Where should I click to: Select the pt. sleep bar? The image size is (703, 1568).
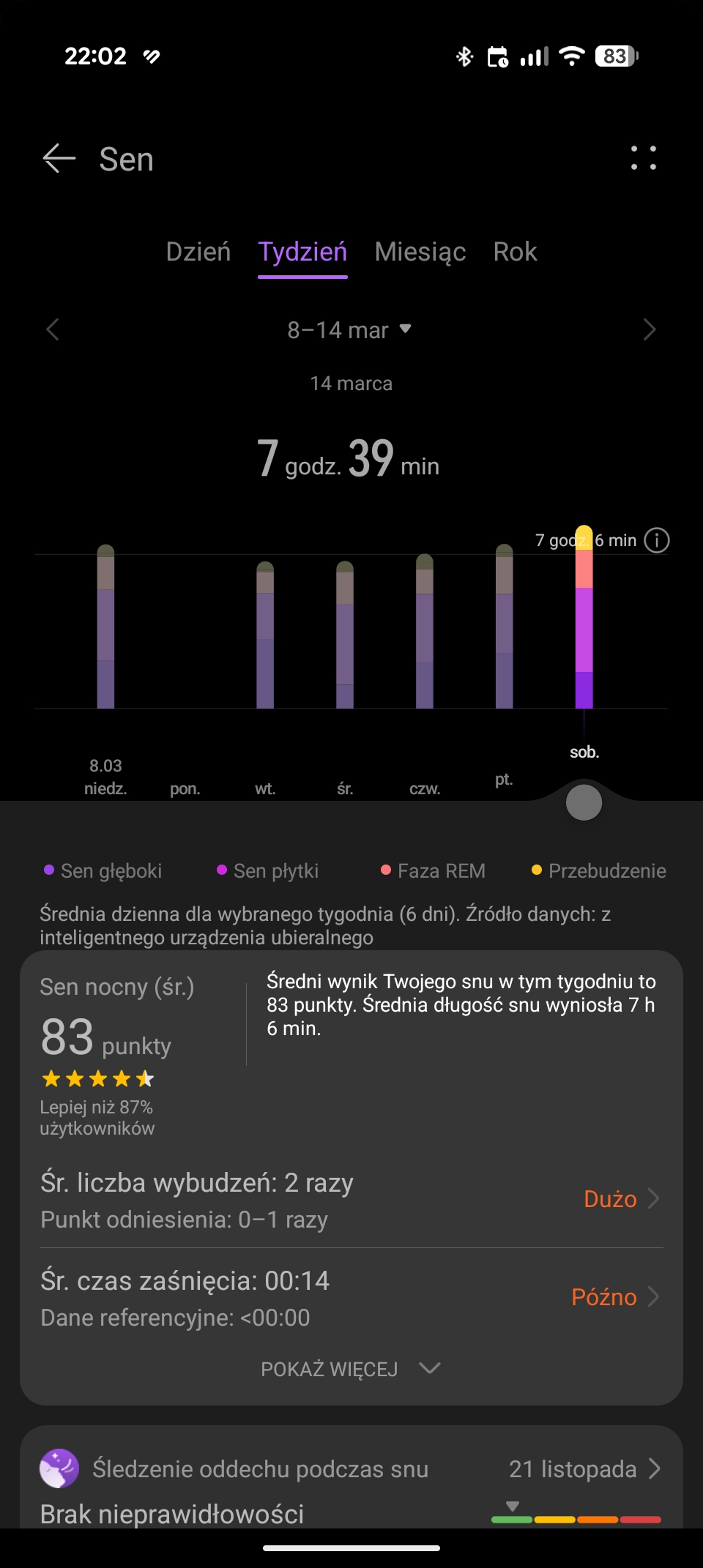point(504,628)
